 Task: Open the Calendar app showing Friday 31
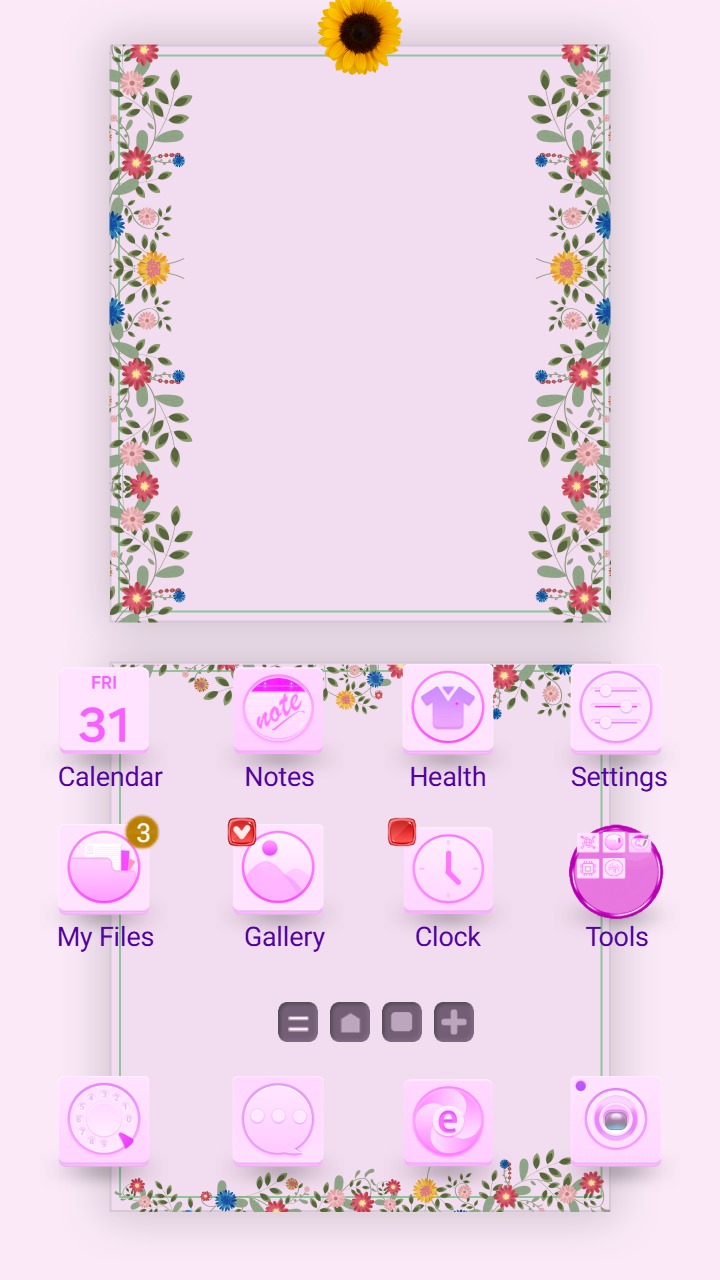(x=105, y=710)
